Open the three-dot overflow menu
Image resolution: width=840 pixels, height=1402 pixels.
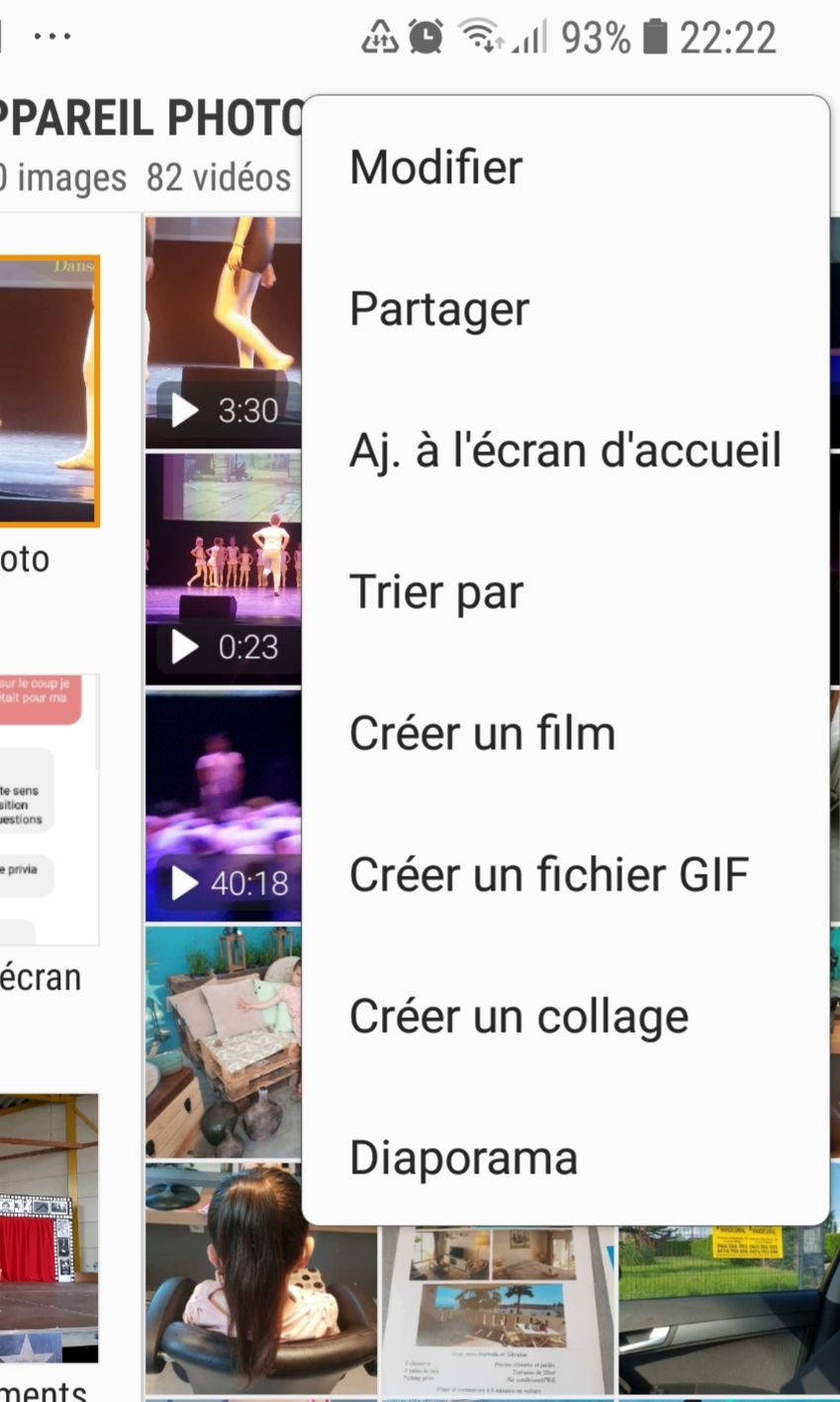[x=53, y=38]
